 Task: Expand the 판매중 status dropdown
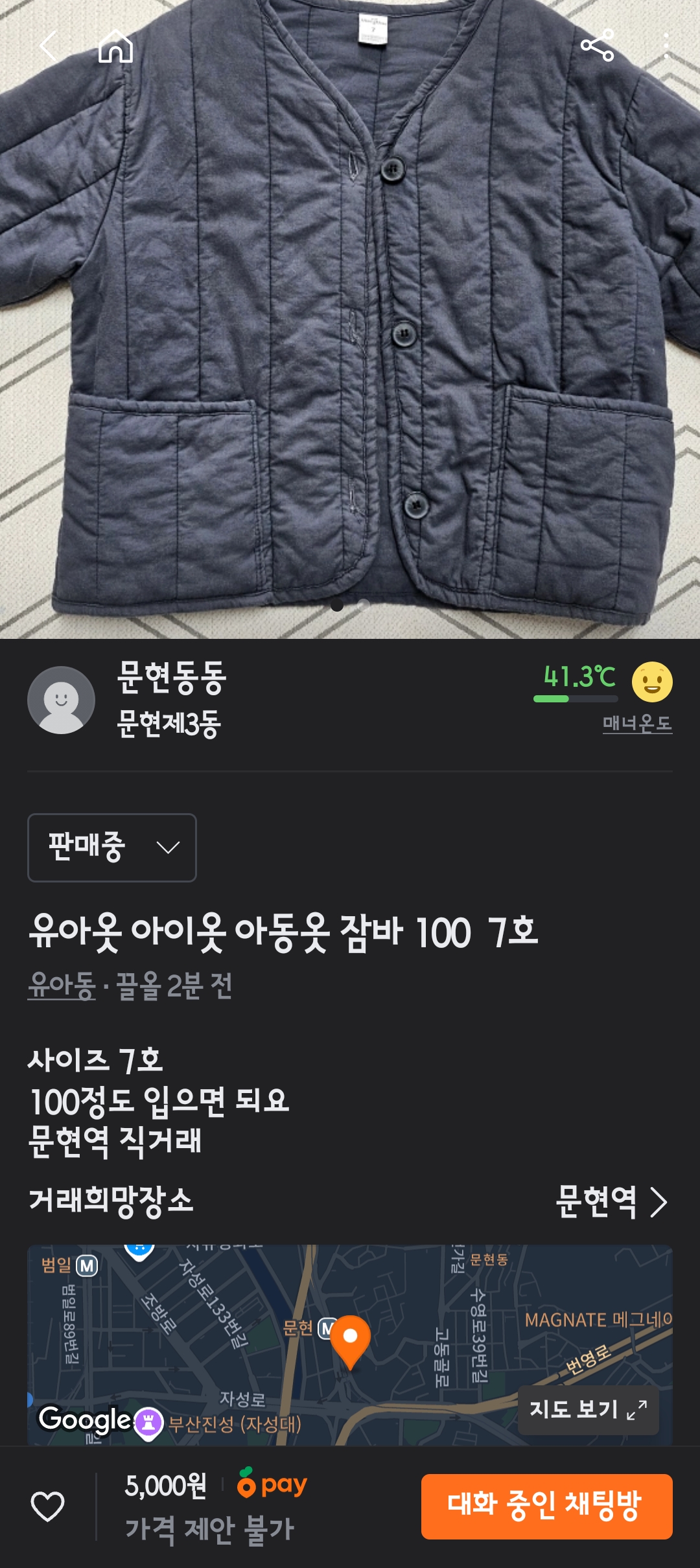pos(112,847)
